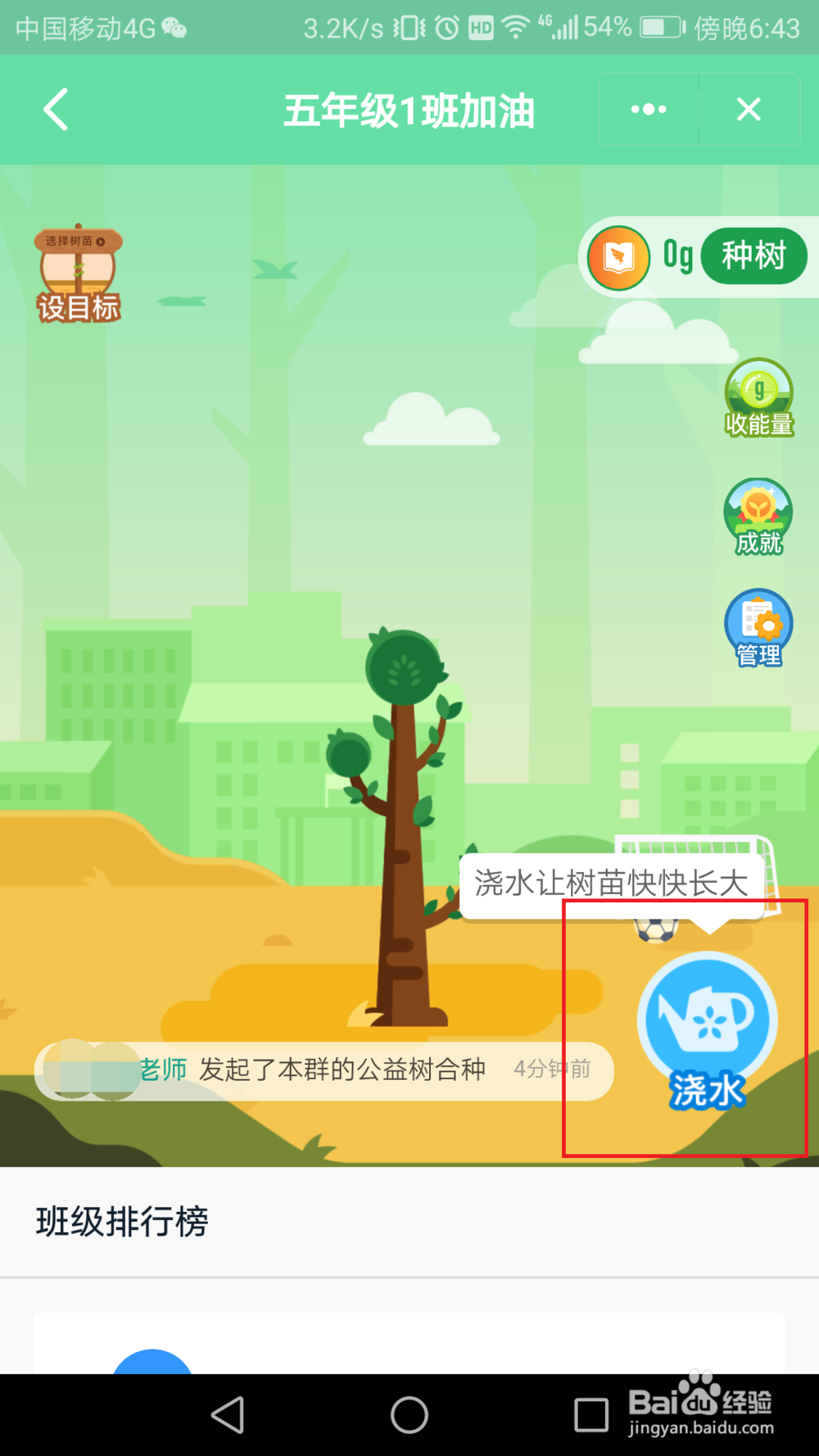Image resolution: width=819 pixels, height=1456 pixels.
Task: Tap the back arrow in the header
Action: (x=56, y=109)
